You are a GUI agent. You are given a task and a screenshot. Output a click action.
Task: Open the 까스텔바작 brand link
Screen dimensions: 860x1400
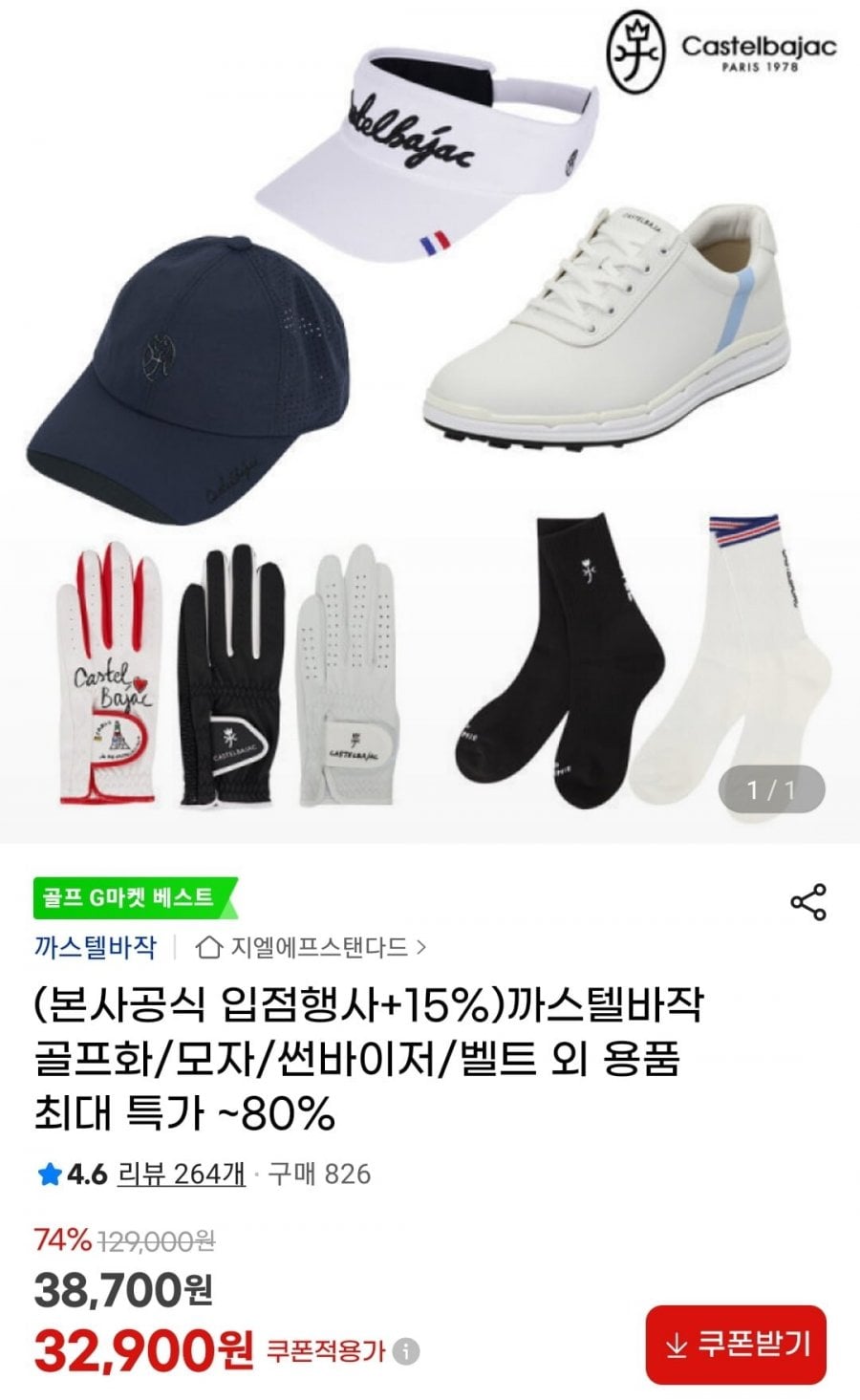[95, 947]
